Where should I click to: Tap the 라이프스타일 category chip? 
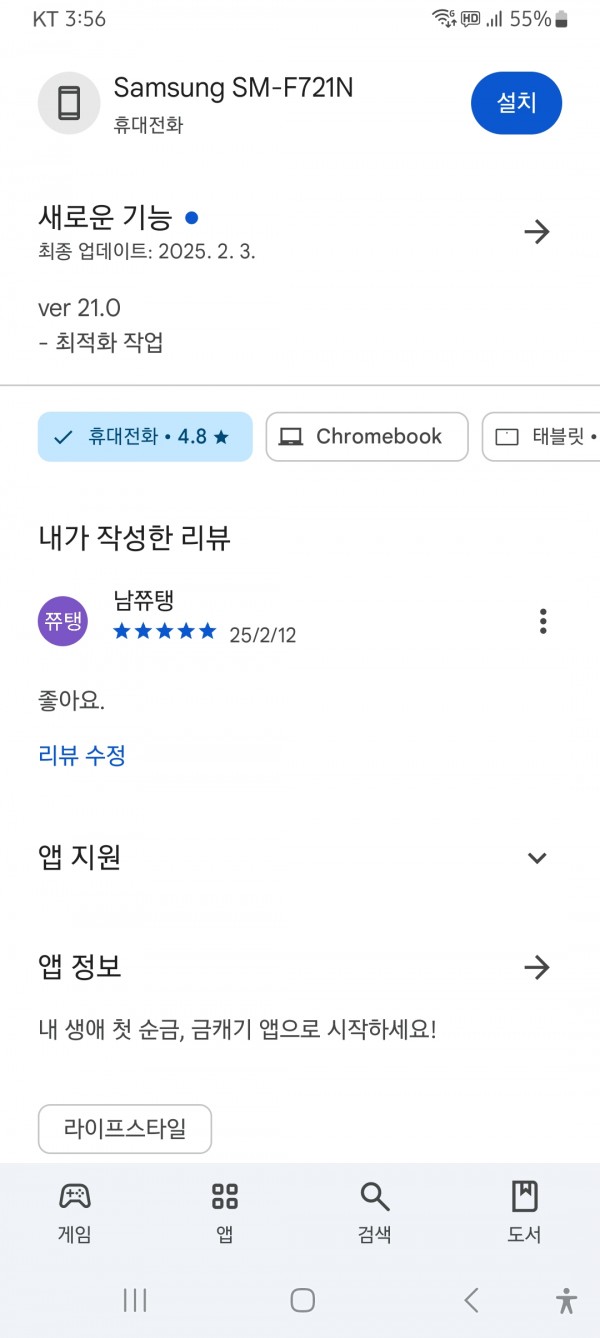[x=125, y=1129]
